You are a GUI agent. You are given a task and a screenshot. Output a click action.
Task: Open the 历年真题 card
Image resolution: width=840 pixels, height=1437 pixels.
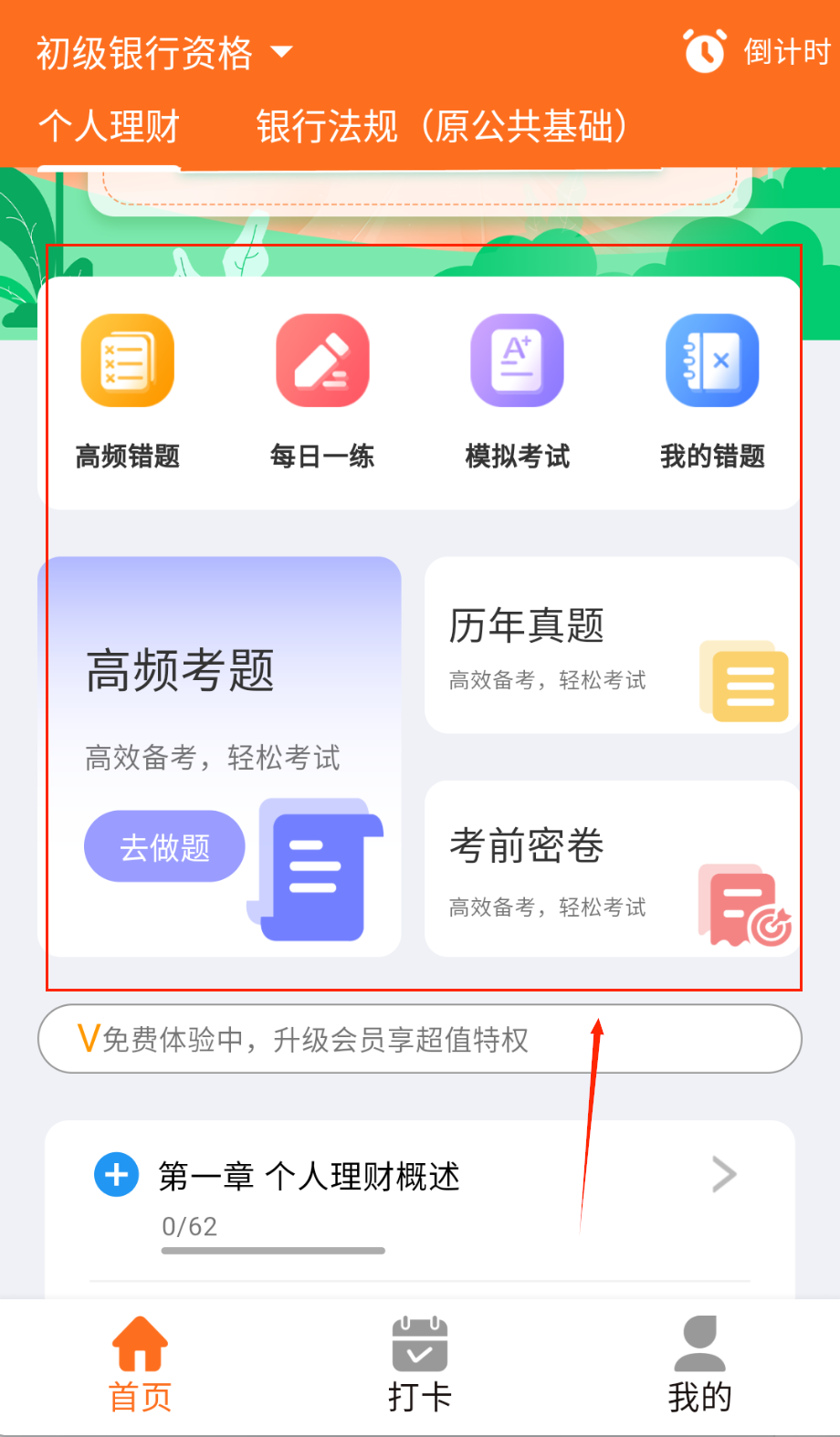[x=610, y=645]
